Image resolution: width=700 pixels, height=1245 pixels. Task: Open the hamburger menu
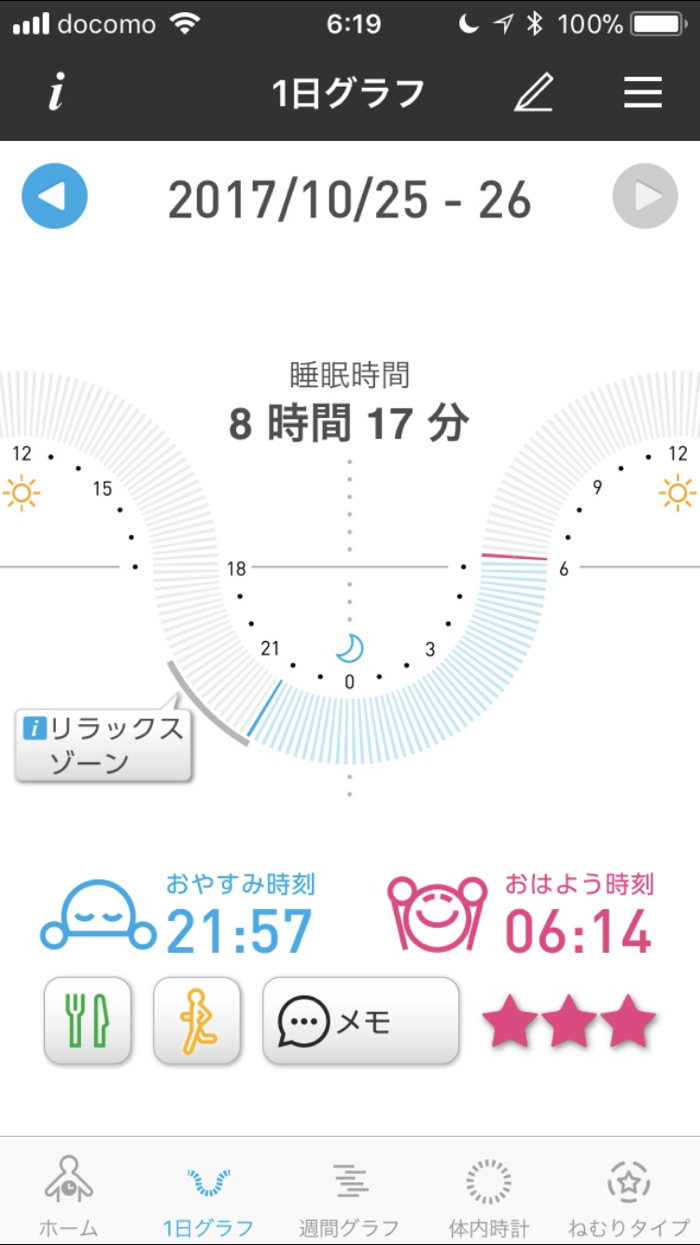643,93
